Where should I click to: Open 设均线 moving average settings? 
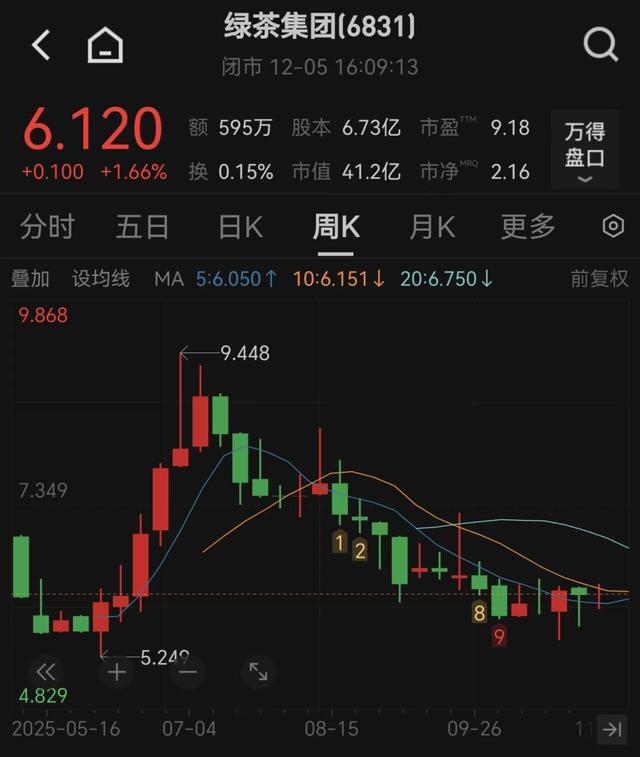pos(101,279)
